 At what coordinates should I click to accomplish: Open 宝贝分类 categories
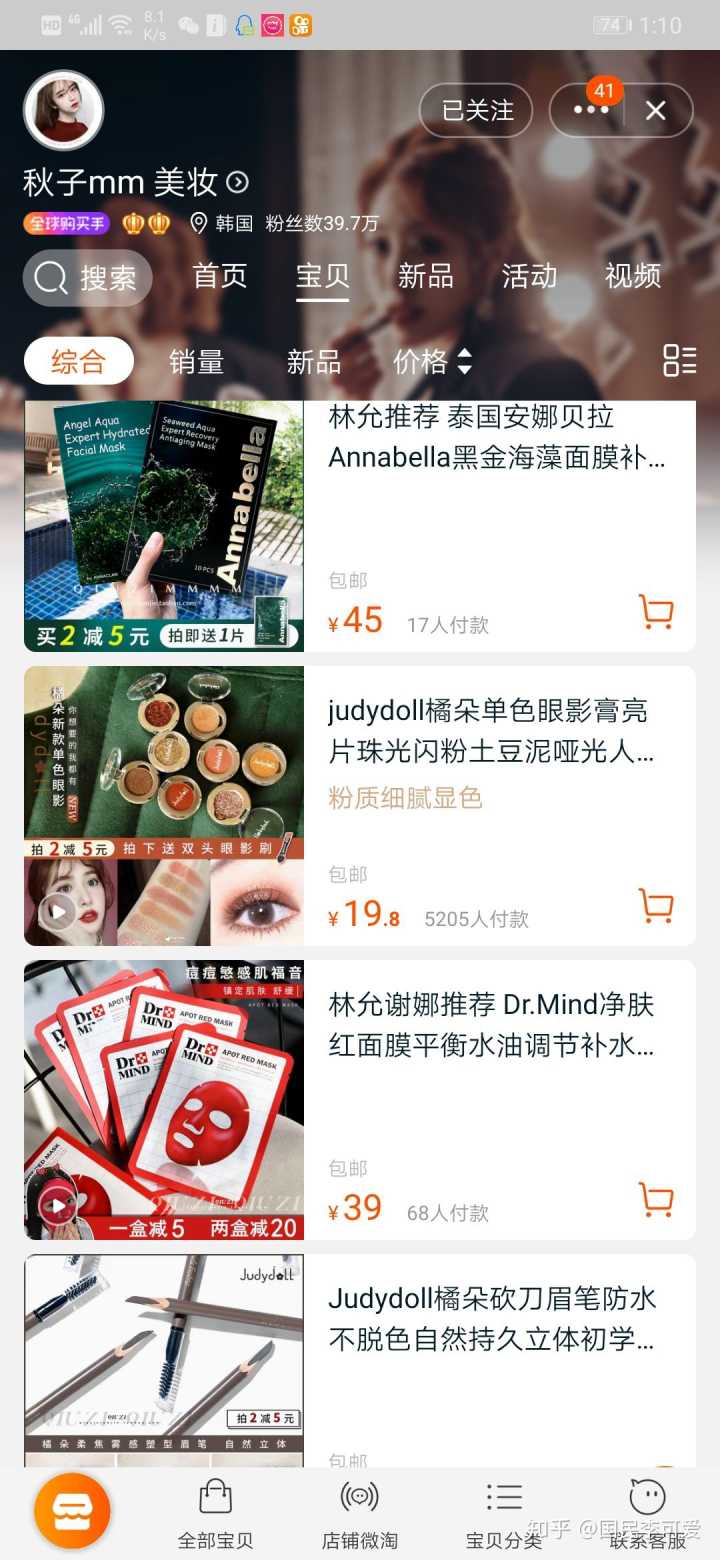[504, 1514]
